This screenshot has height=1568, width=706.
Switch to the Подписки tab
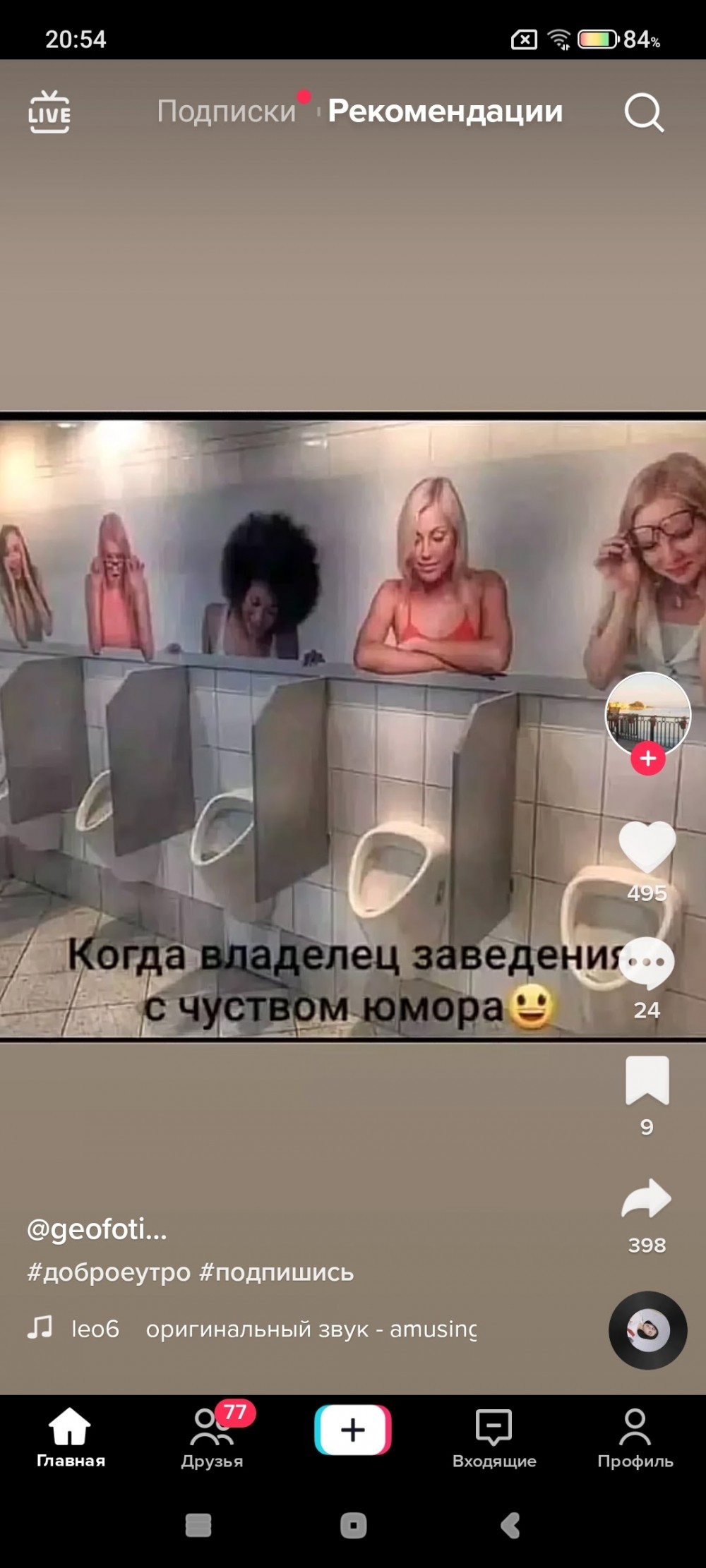[226, 111]
